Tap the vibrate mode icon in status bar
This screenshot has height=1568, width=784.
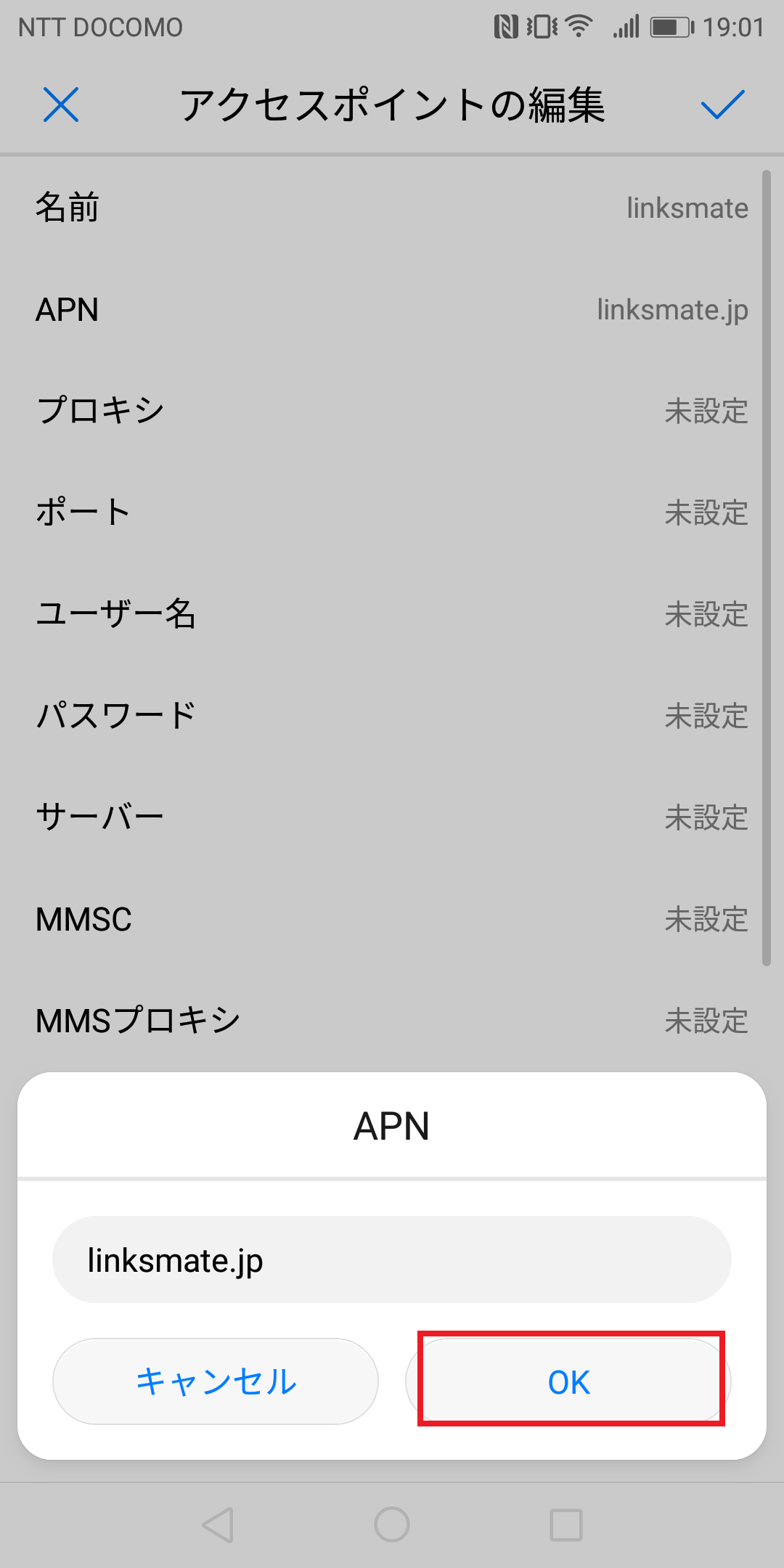[x=540, y=26]
